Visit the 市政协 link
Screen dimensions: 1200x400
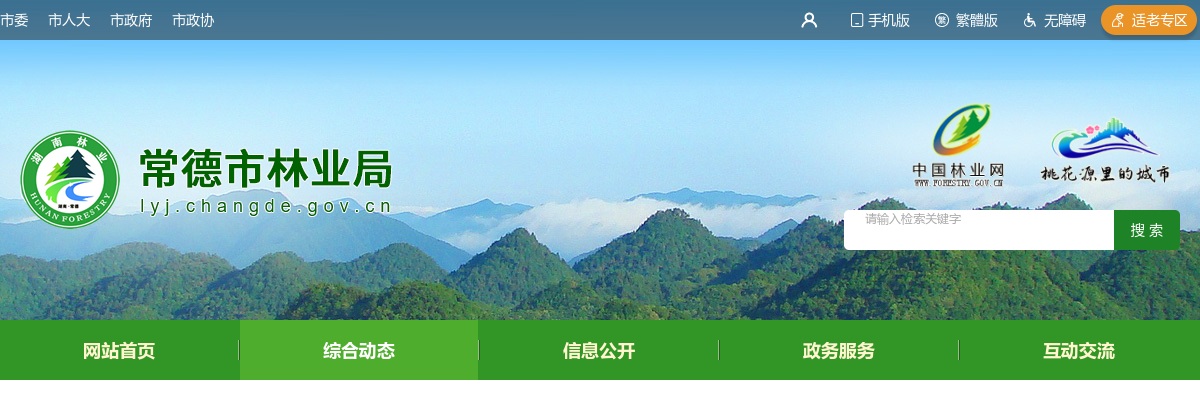point(193,20)
